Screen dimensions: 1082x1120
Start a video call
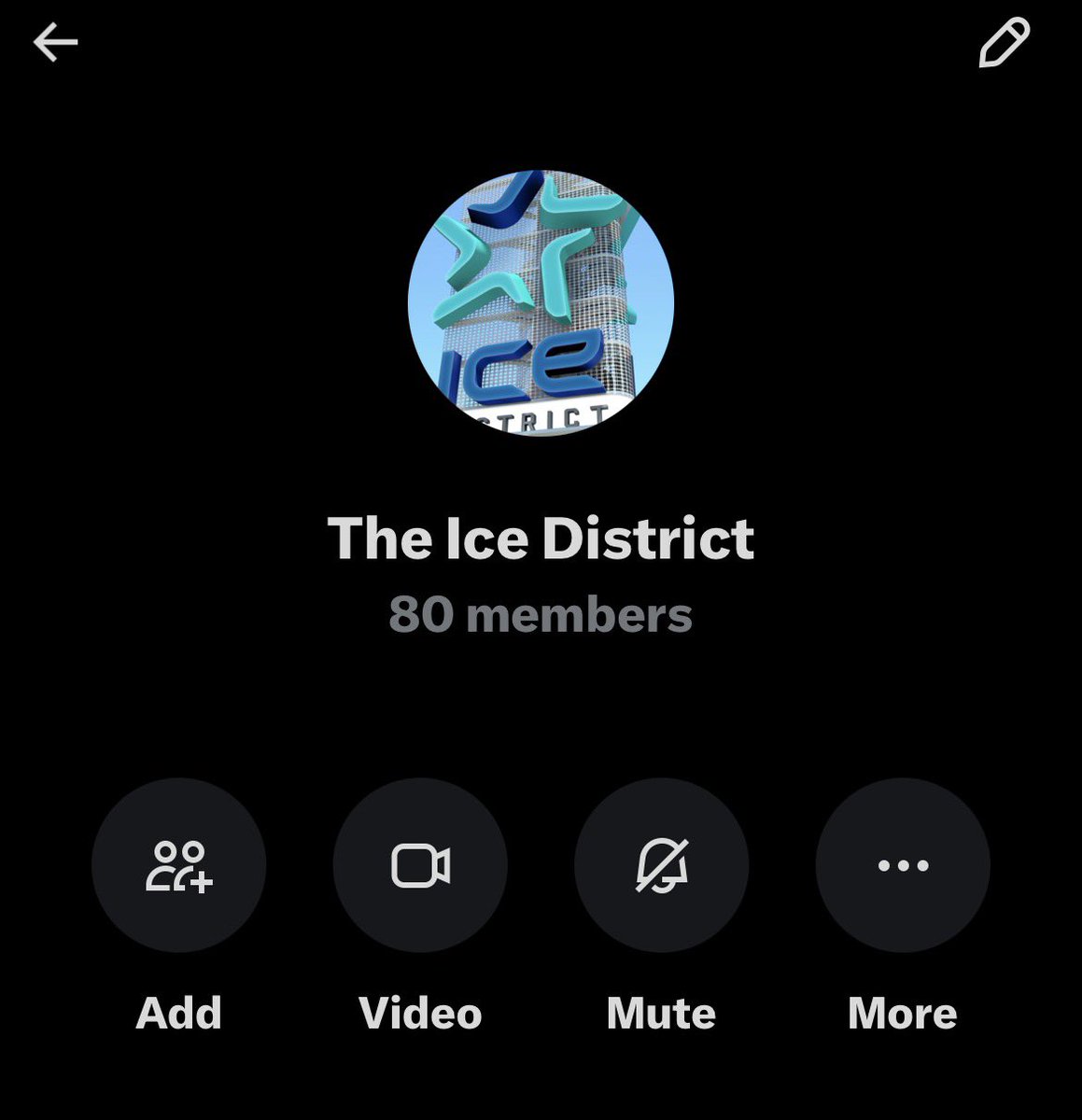(x=420, y=865)
